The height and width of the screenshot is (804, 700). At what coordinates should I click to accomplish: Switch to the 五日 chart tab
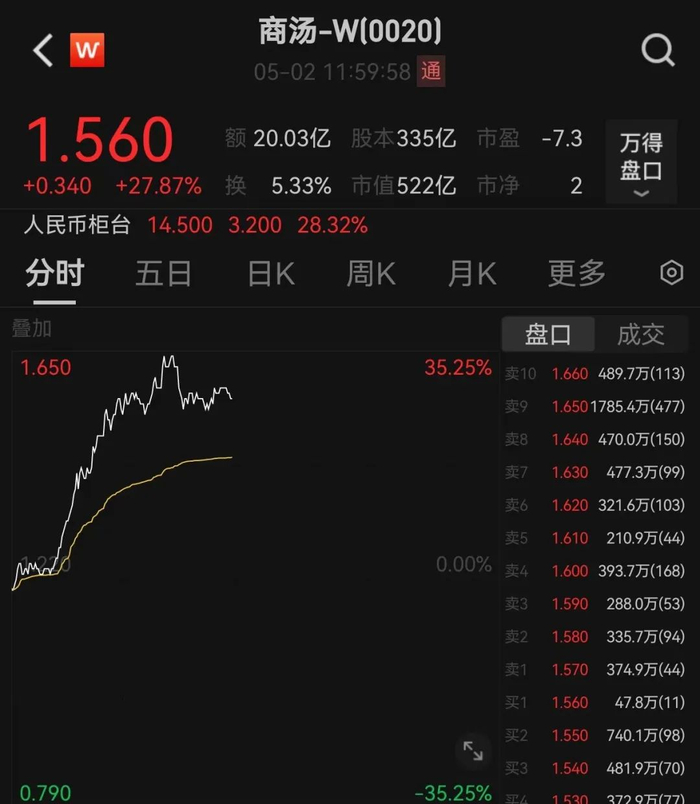coord(164,273)
